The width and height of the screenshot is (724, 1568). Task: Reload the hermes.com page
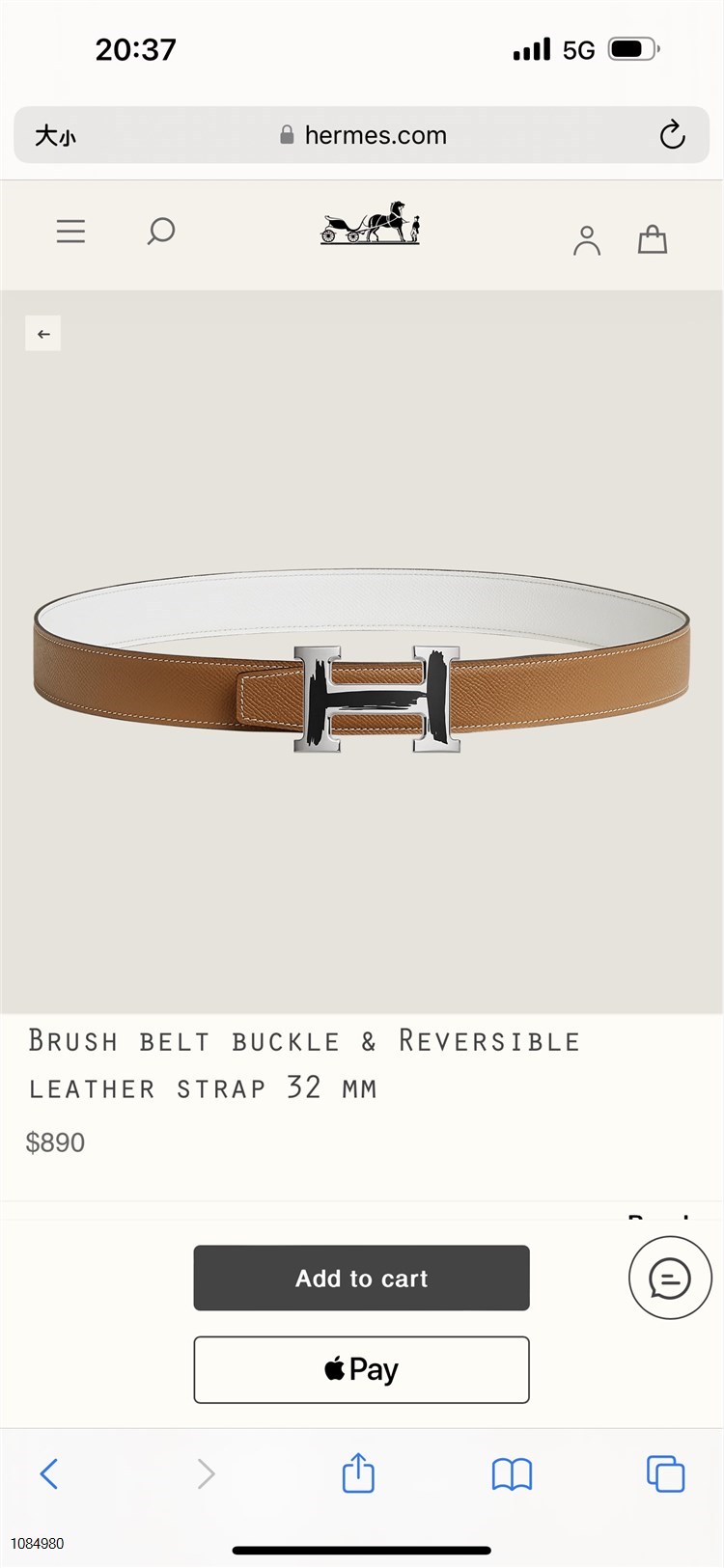point(672,135)
